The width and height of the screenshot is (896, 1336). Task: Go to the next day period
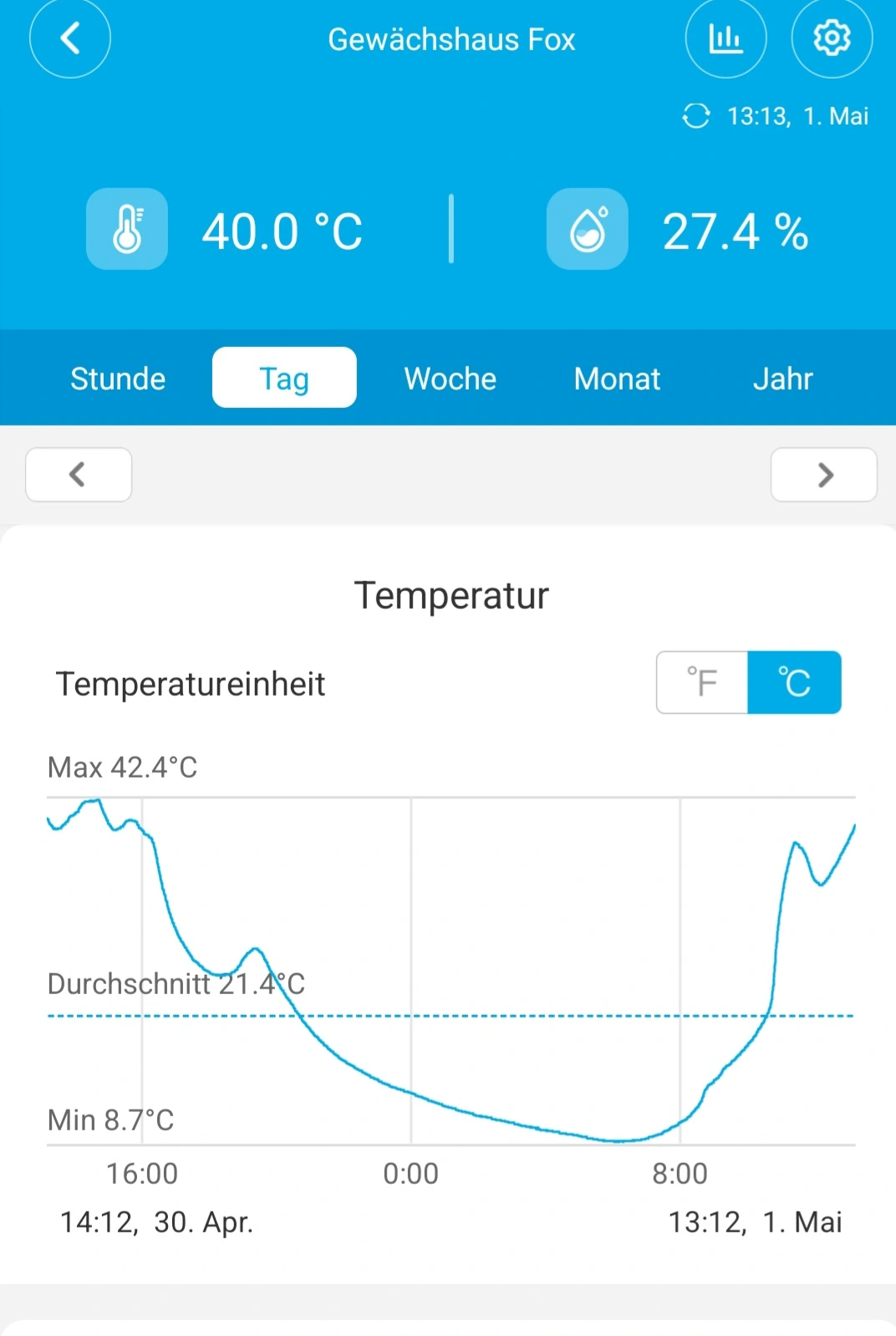pos(823,475)
